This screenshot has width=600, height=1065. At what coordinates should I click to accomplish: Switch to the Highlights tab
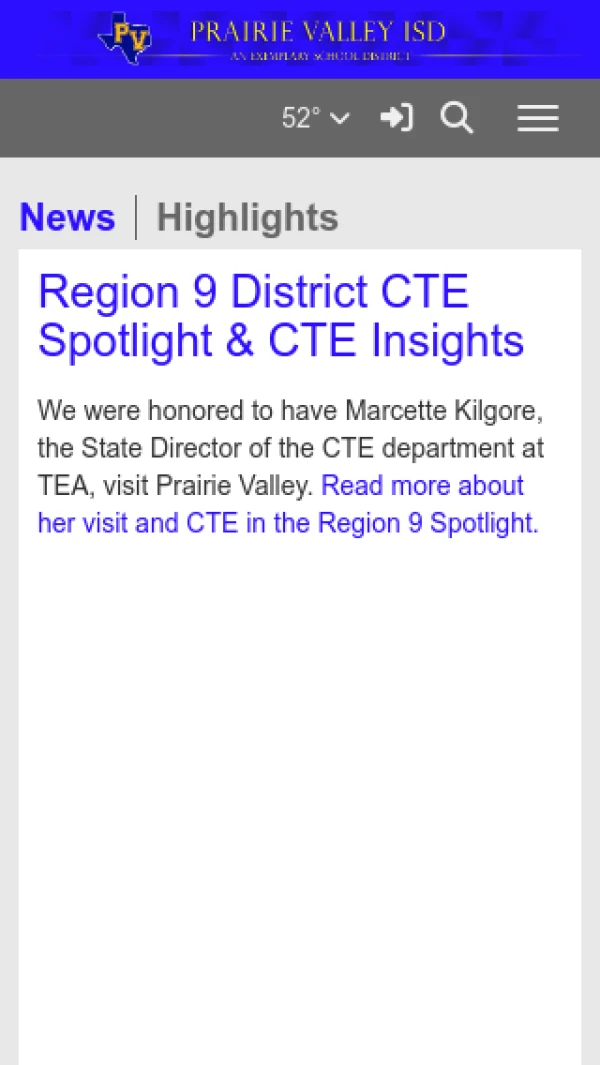247,217
